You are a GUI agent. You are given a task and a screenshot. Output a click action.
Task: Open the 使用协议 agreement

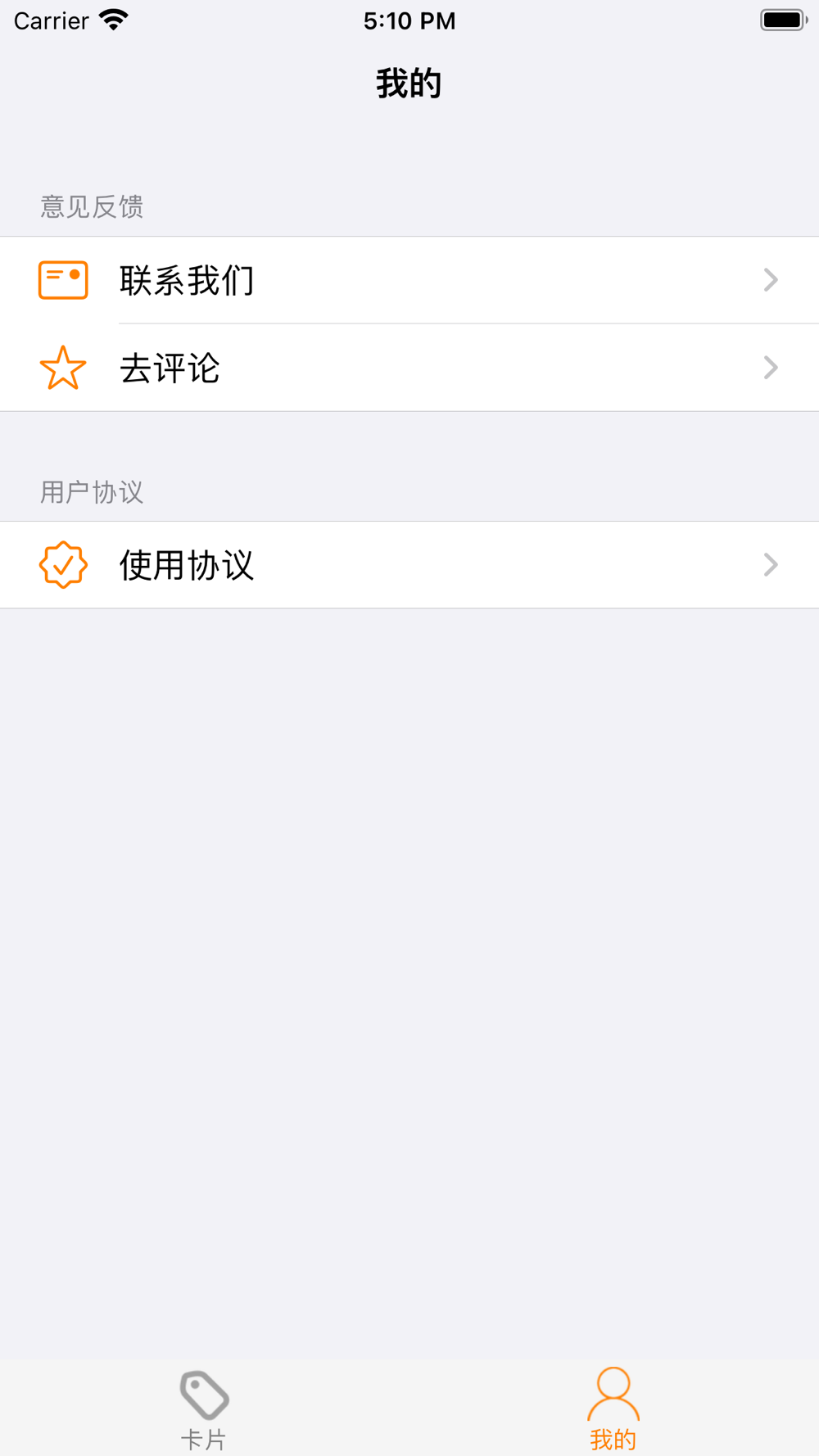[x=409, y=565]
